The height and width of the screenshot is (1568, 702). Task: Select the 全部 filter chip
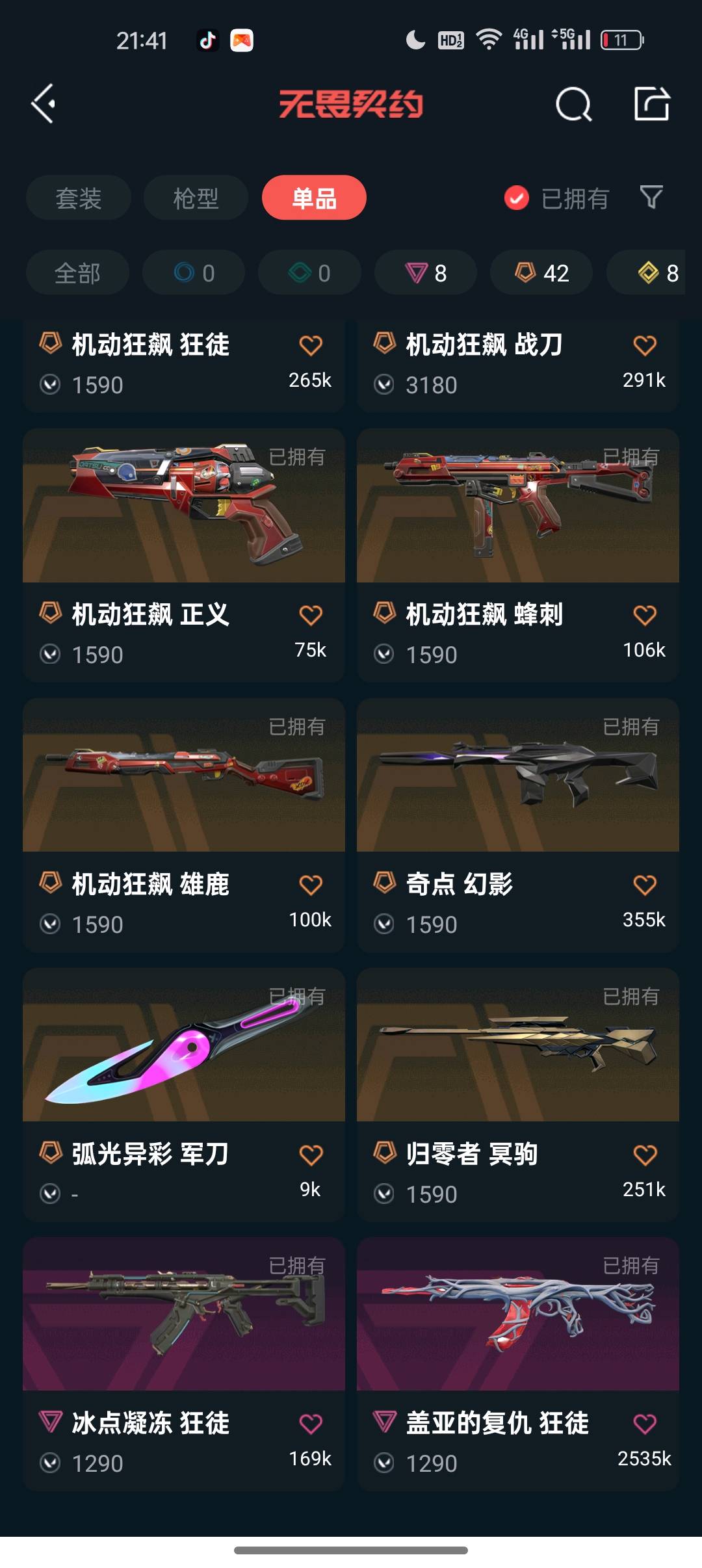coord(77,272)
